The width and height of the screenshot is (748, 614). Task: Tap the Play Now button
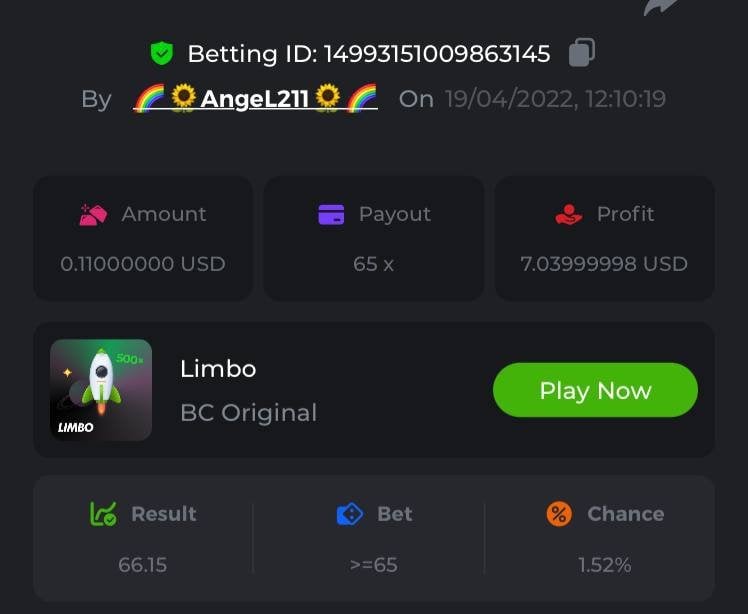595,390
